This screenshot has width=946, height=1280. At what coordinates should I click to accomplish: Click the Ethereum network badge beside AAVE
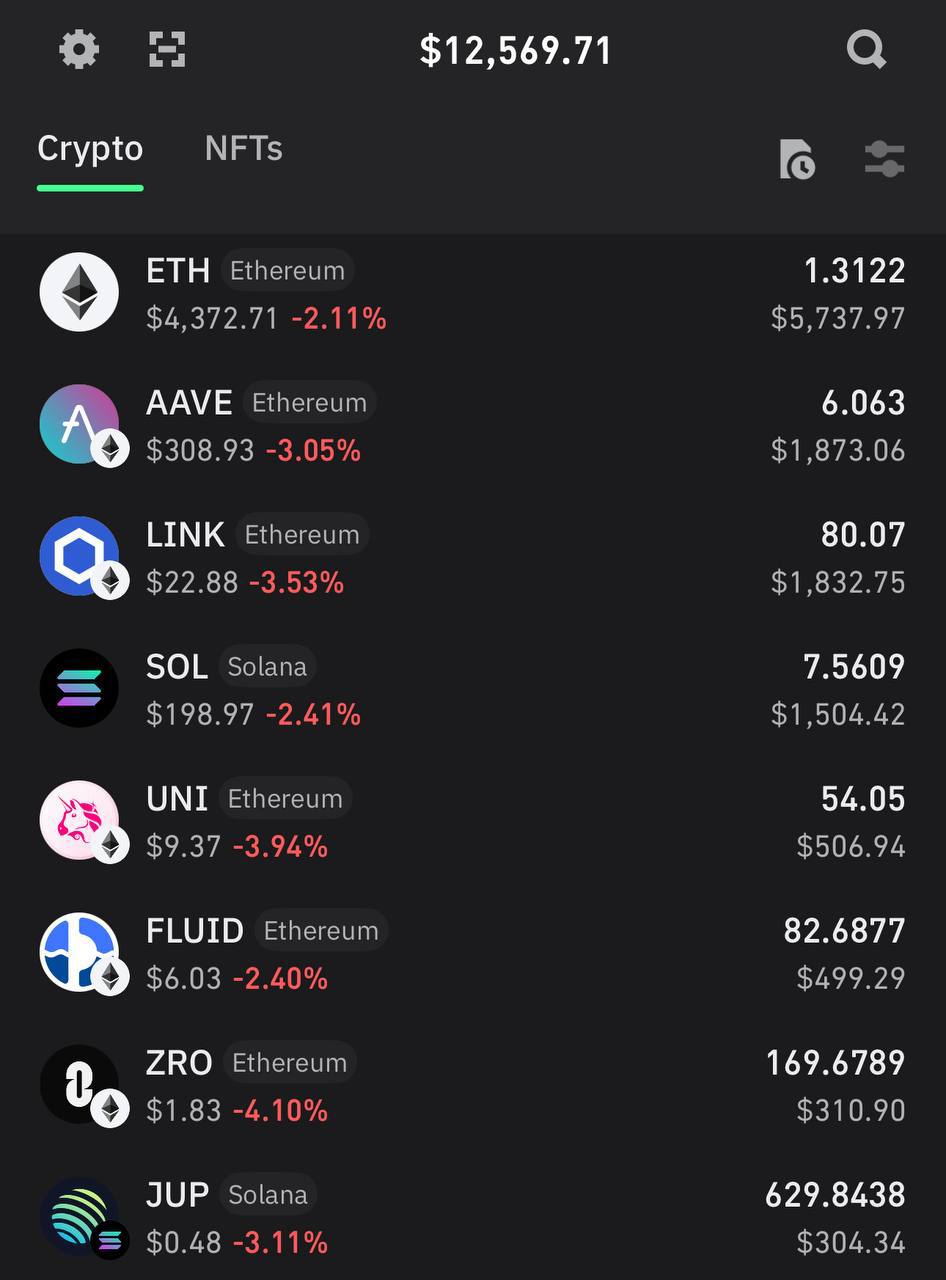(x=310, y=402)
